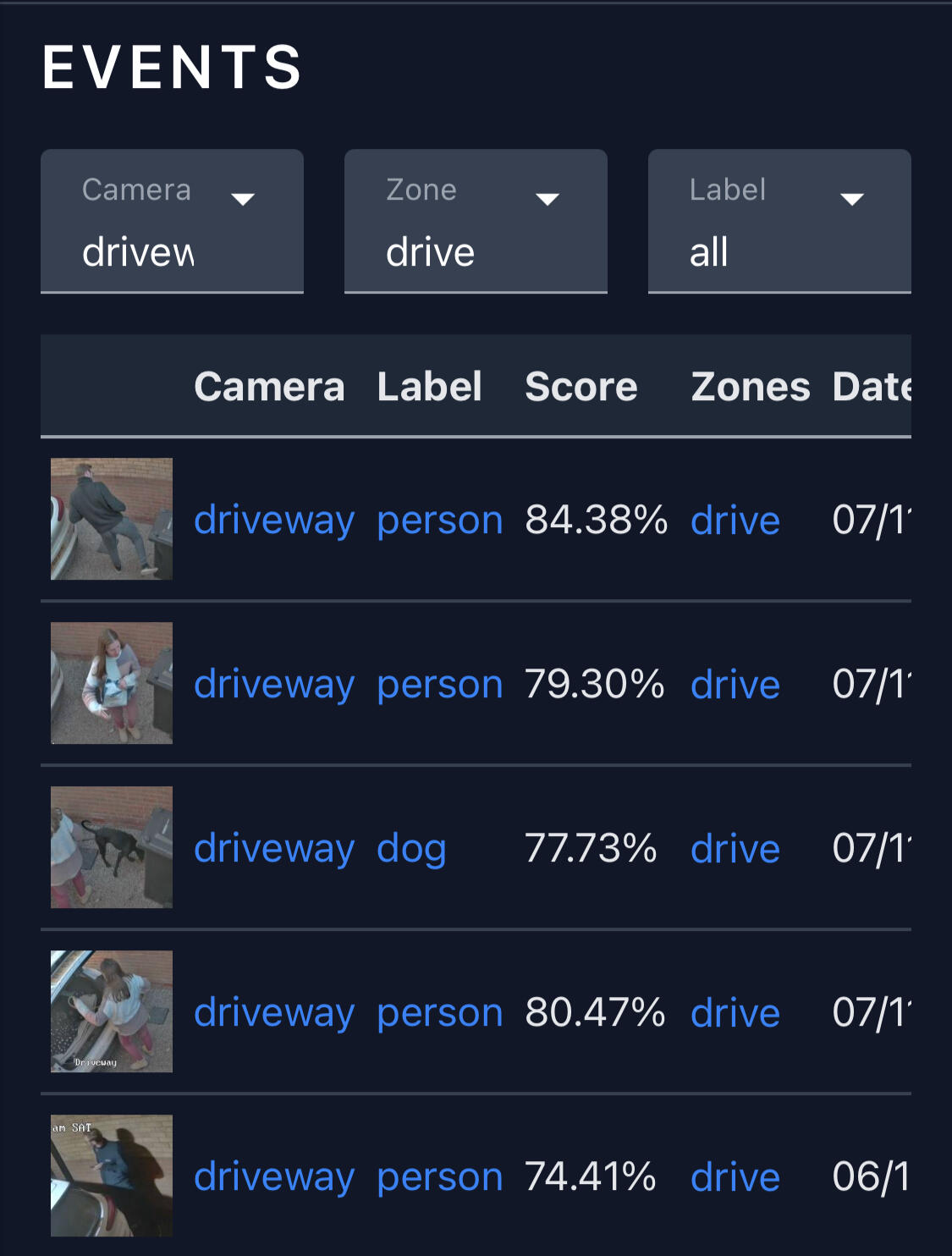Viewport: 952px width, 1256px height.
Task: Tap the driveway link in the 80.47% row
Action: tap(274, 1012)
